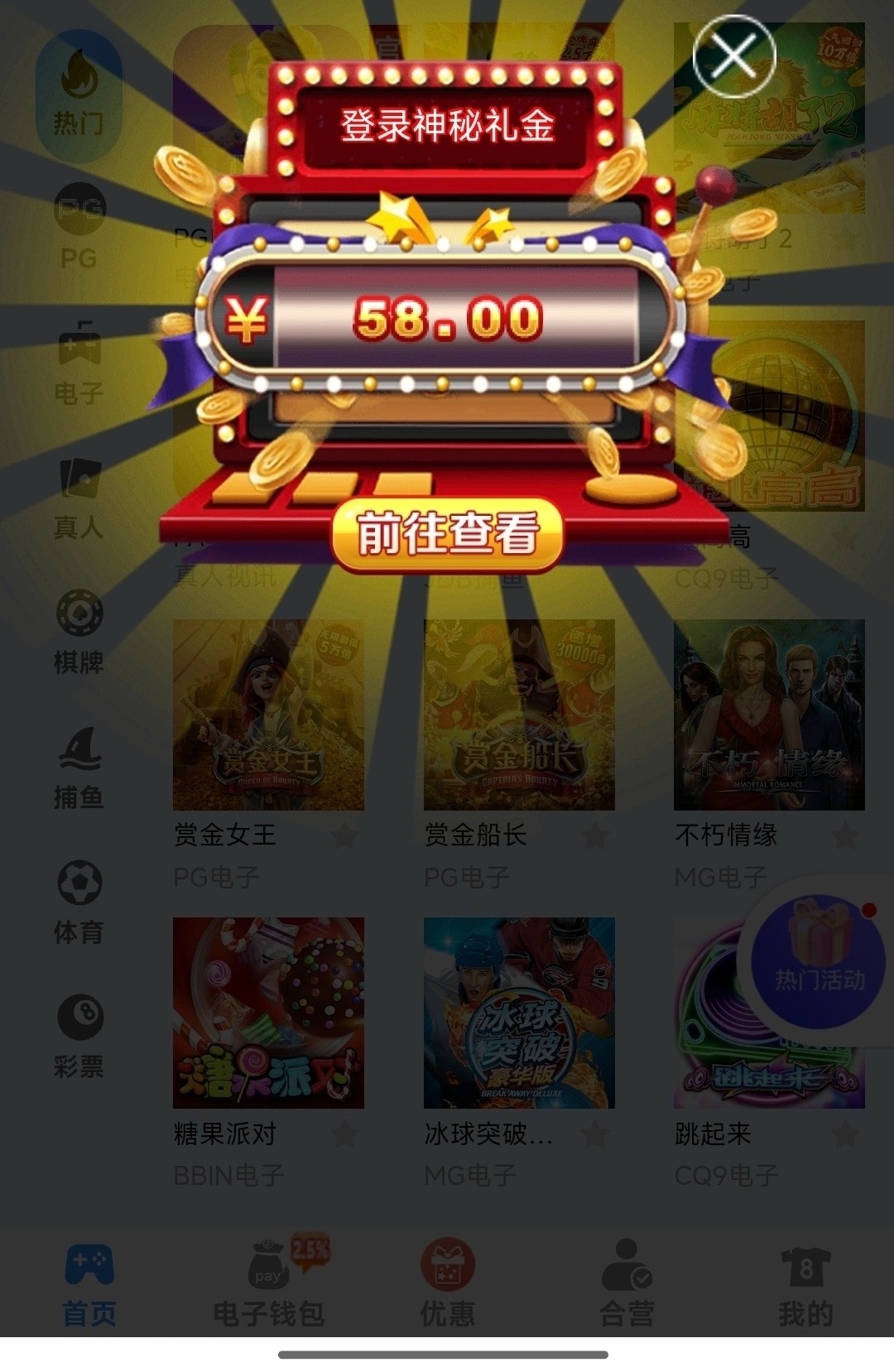Switch to the 棋牌 category
Screen dimensions: 894x1372
(x=79, y=632)
